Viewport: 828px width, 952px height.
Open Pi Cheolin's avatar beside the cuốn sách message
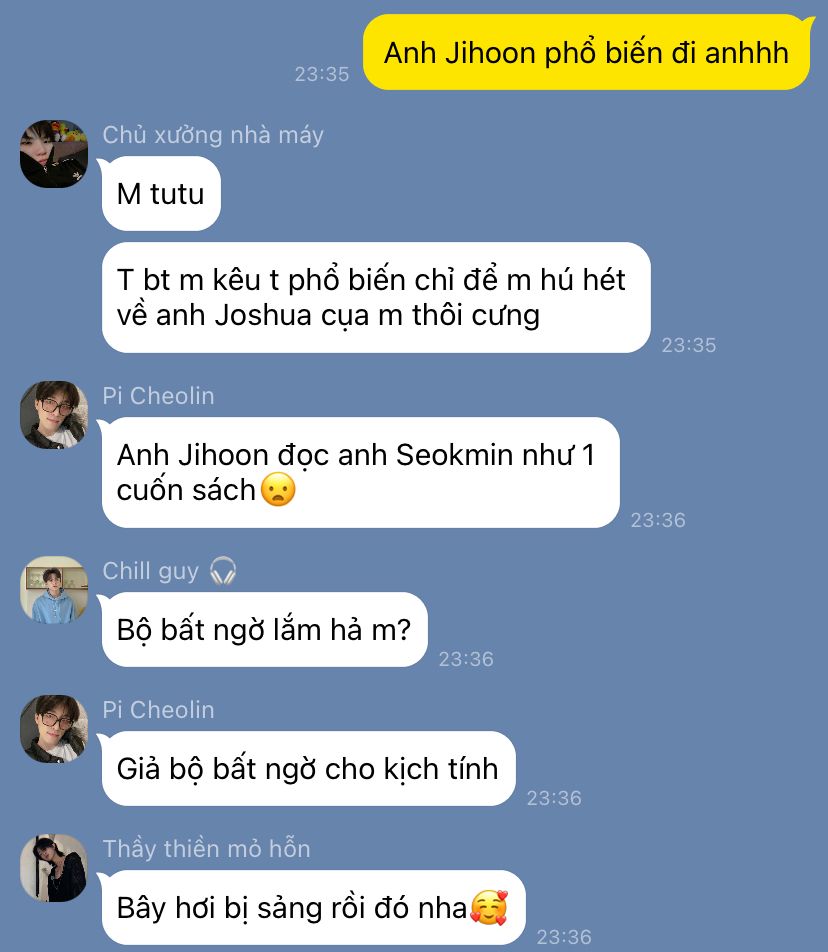(54, 414)
